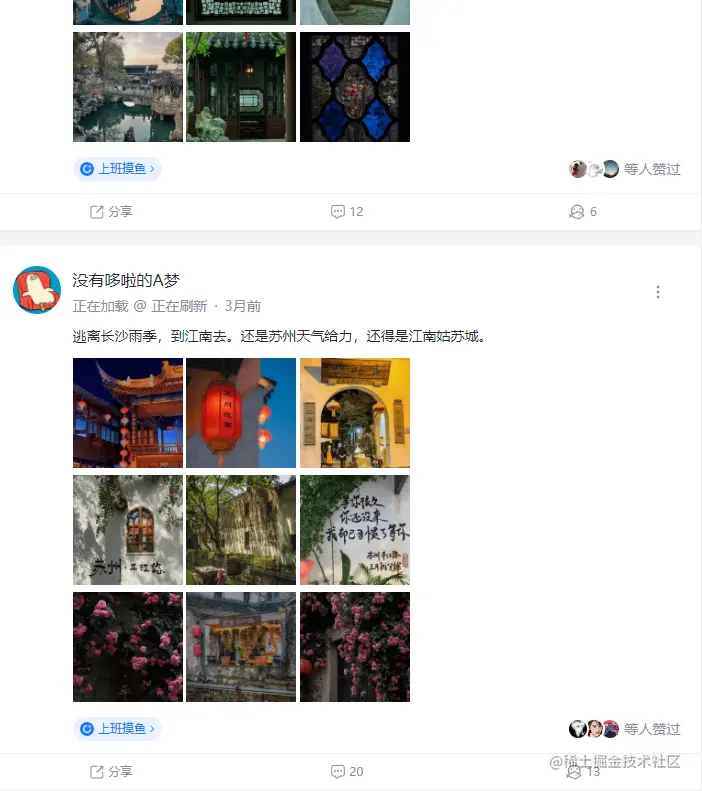
Task: View the calligraphy wall photo
Action: pyautogui.click(x=355, y=530)
